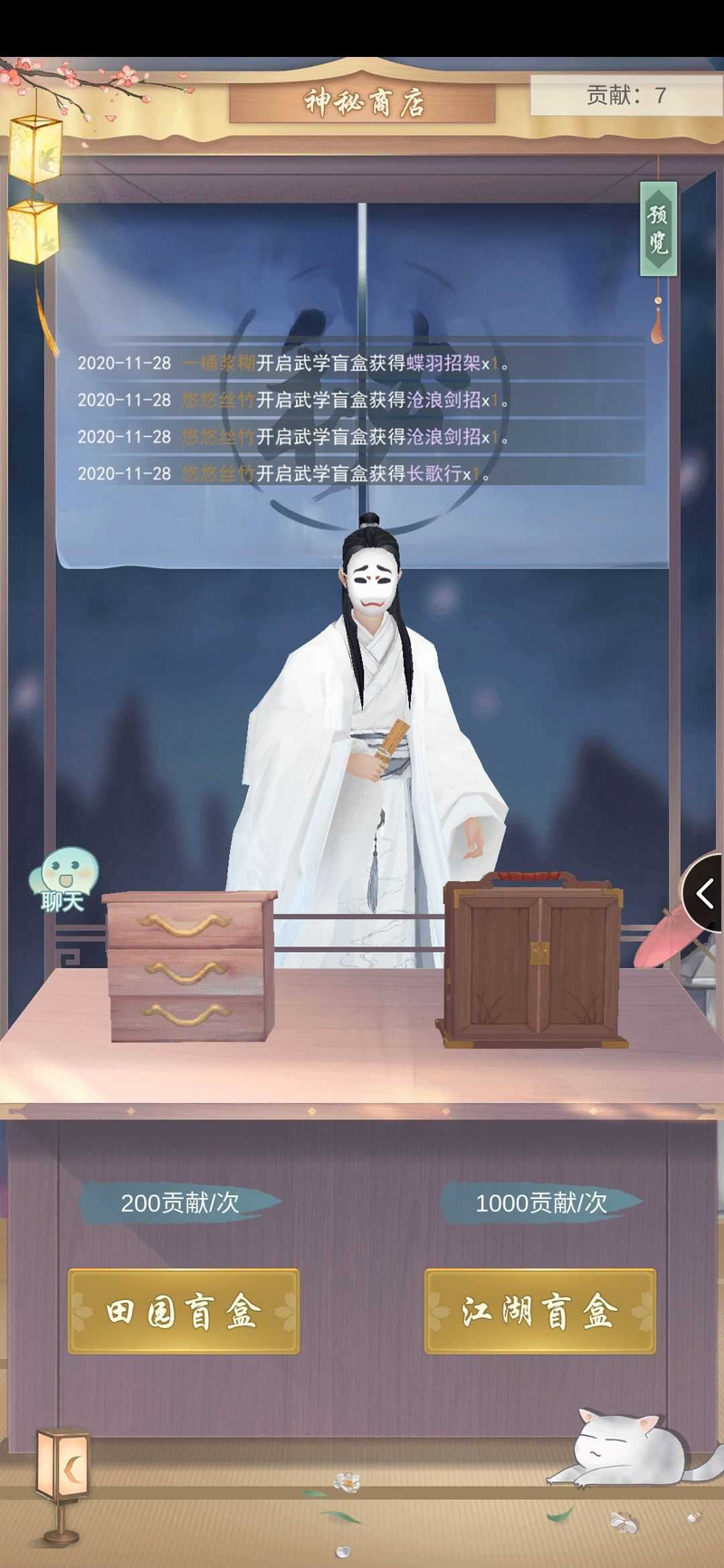Buy the 田园盲盒 blind box

[x=183, y=1311]
